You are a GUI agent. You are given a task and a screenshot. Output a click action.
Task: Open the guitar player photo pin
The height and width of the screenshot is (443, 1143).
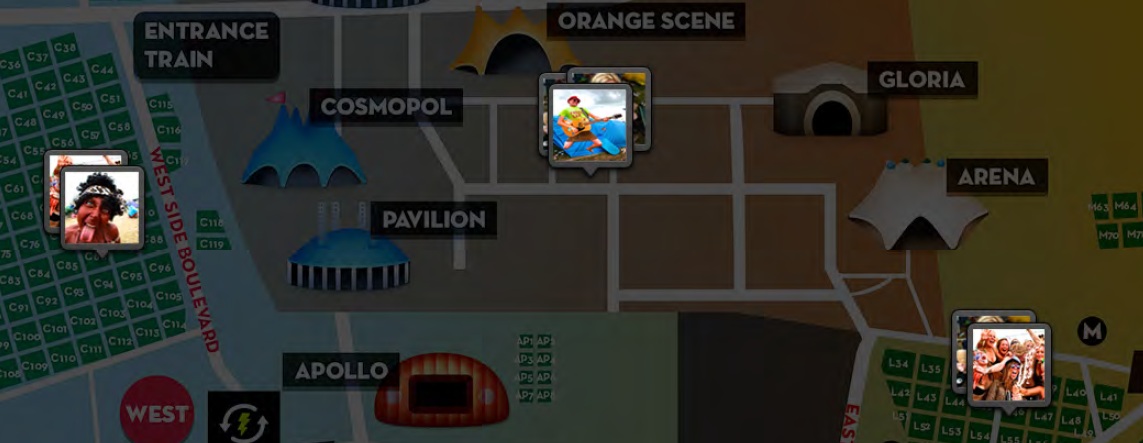click(590, 124)
